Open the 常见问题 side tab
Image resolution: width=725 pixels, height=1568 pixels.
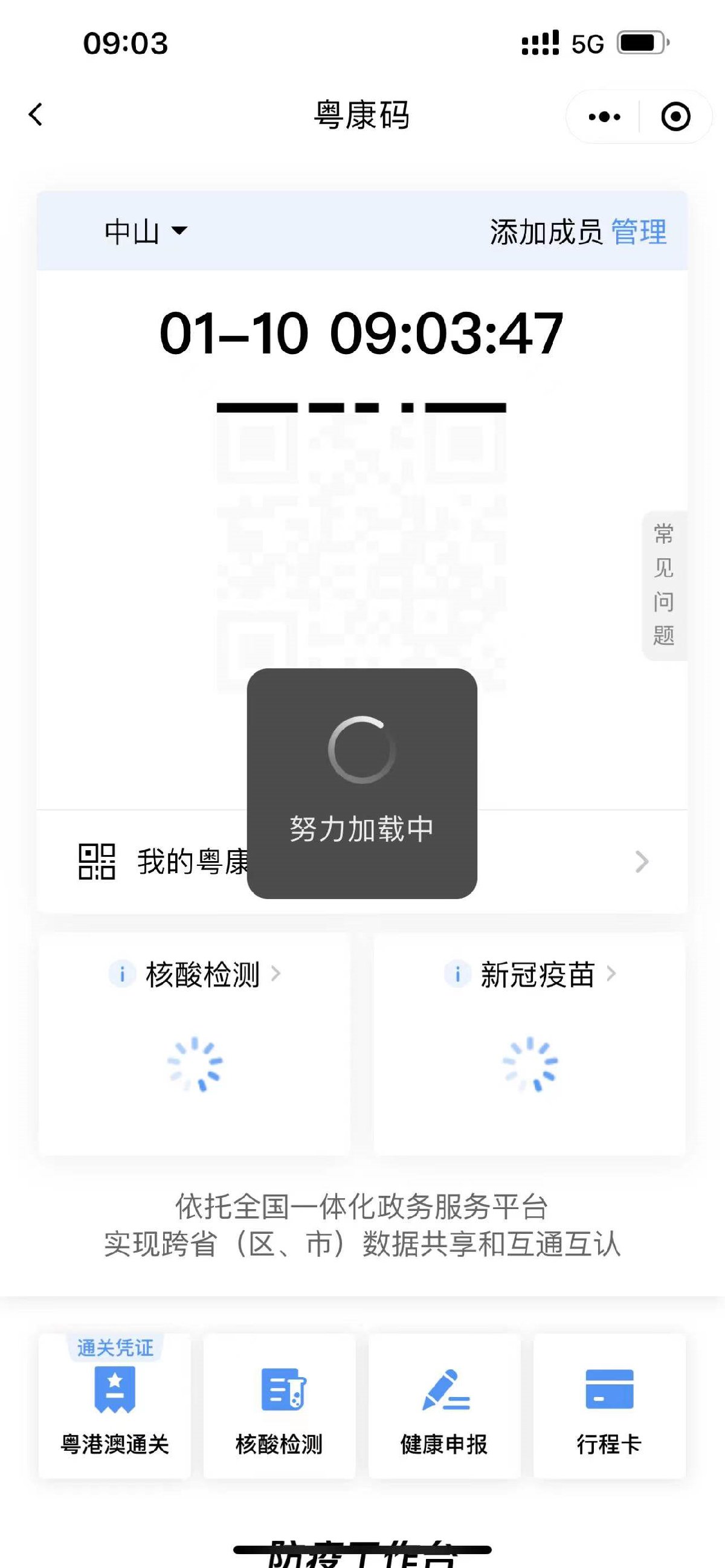coord(663,585)
